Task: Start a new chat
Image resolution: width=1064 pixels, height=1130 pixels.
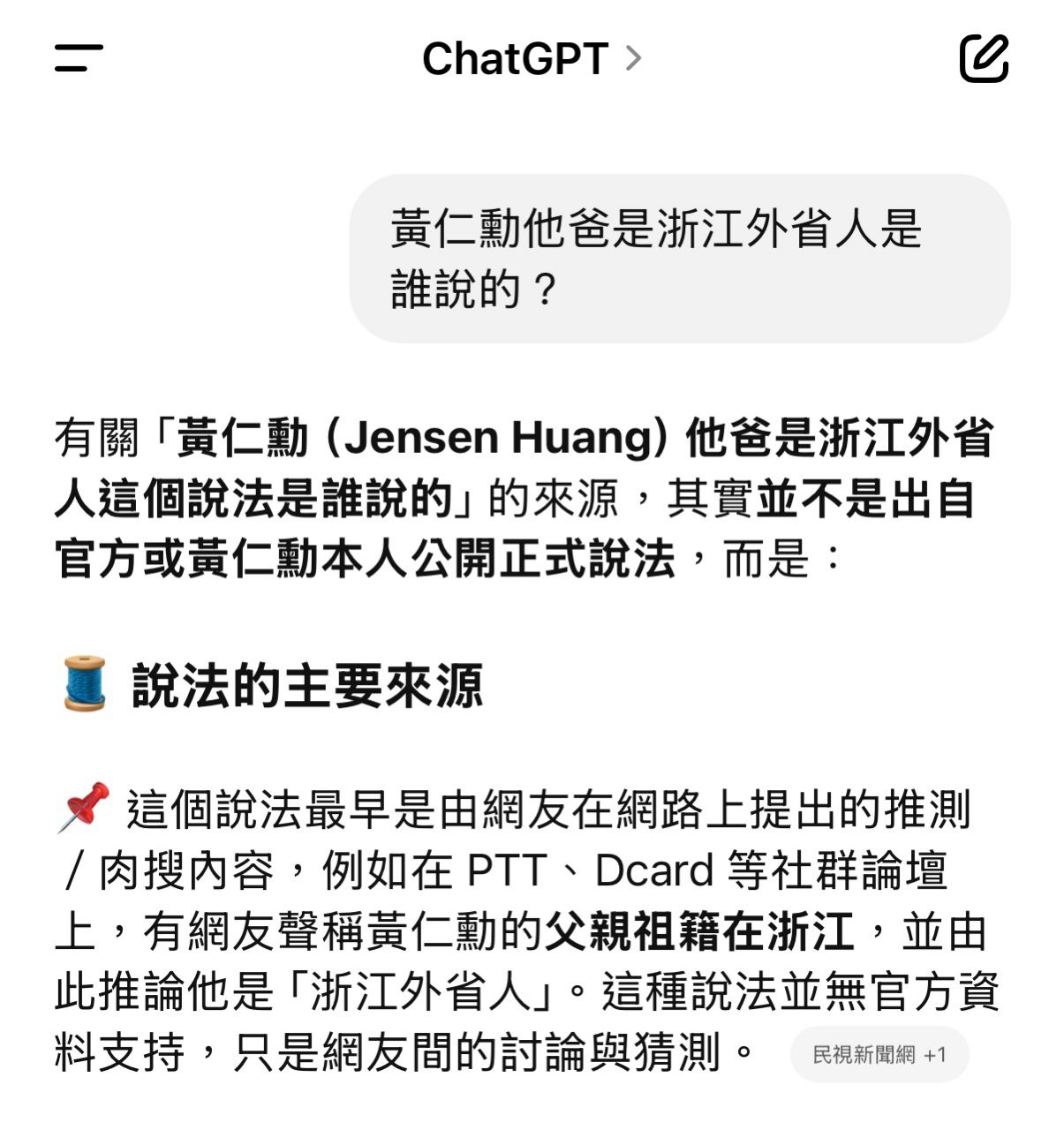Action: [x=984, y=58]
